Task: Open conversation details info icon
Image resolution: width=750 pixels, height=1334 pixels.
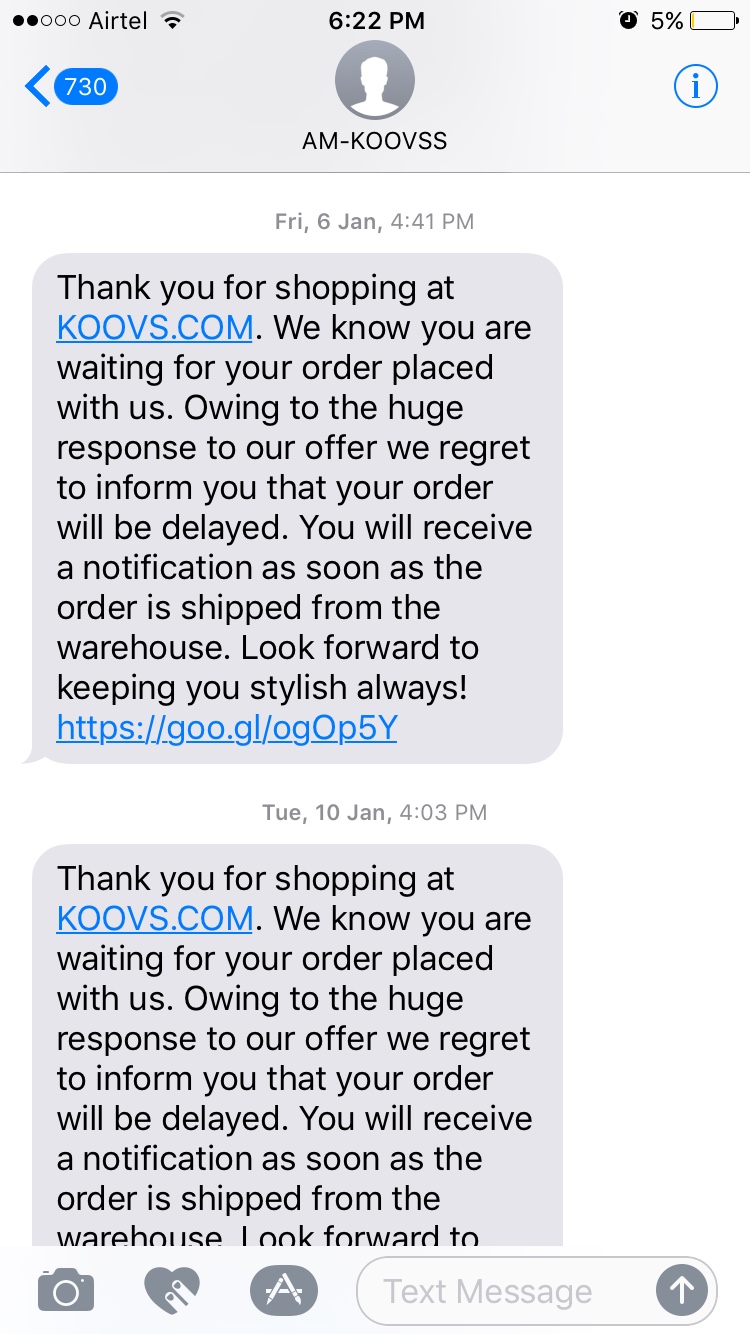Action: 696,88
